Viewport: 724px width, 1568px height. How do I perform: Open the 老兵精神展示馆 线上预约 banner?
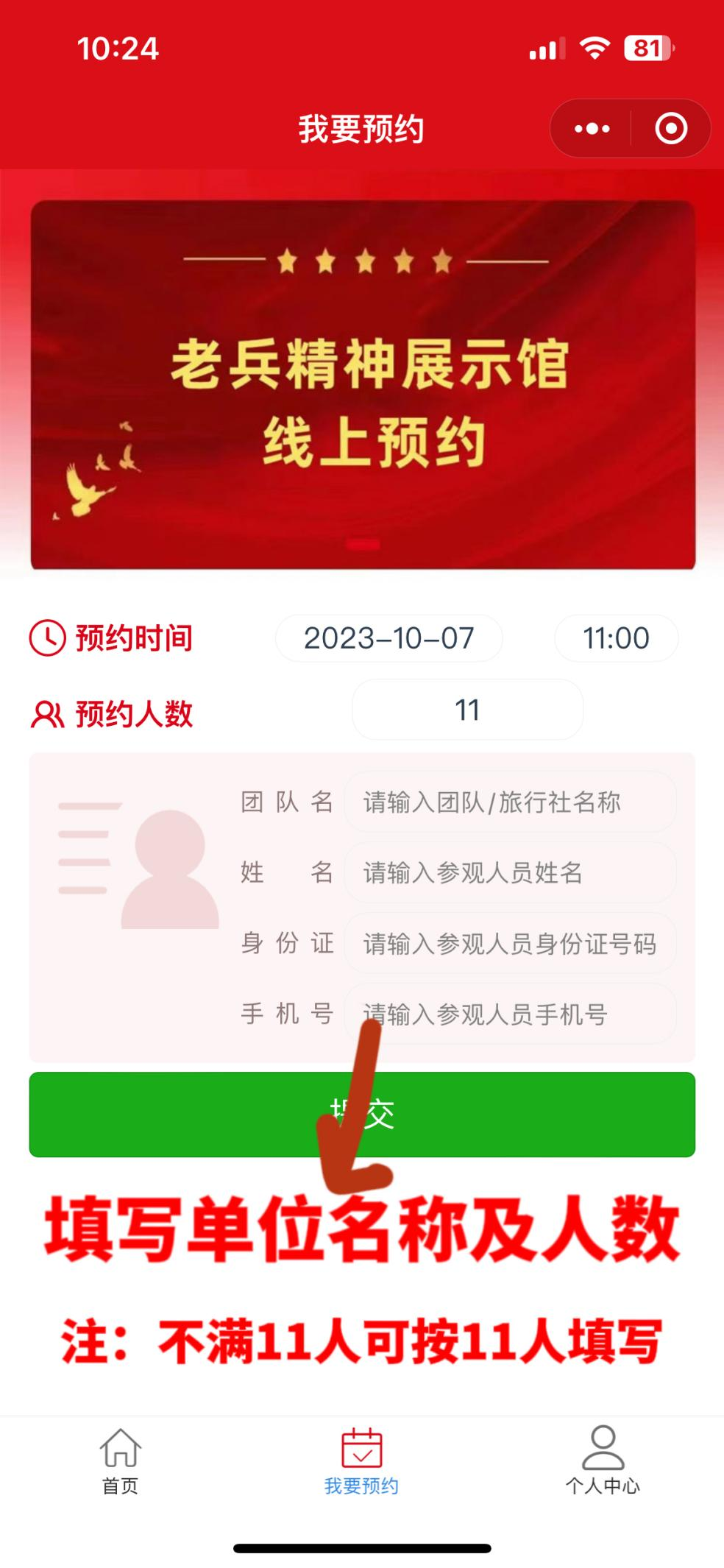point(362,384)
